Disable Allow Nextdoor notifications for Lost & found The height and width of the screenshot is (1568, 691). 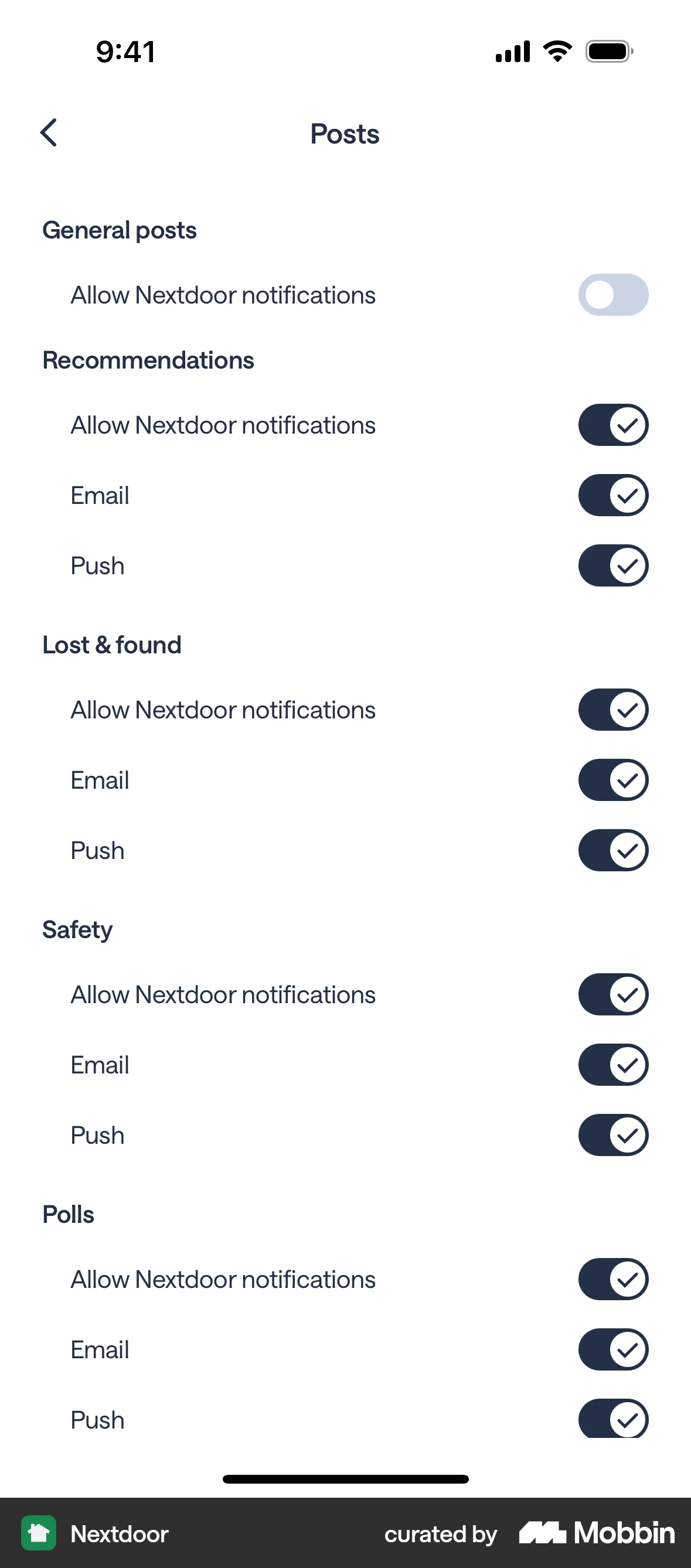(x=612, y=709)
